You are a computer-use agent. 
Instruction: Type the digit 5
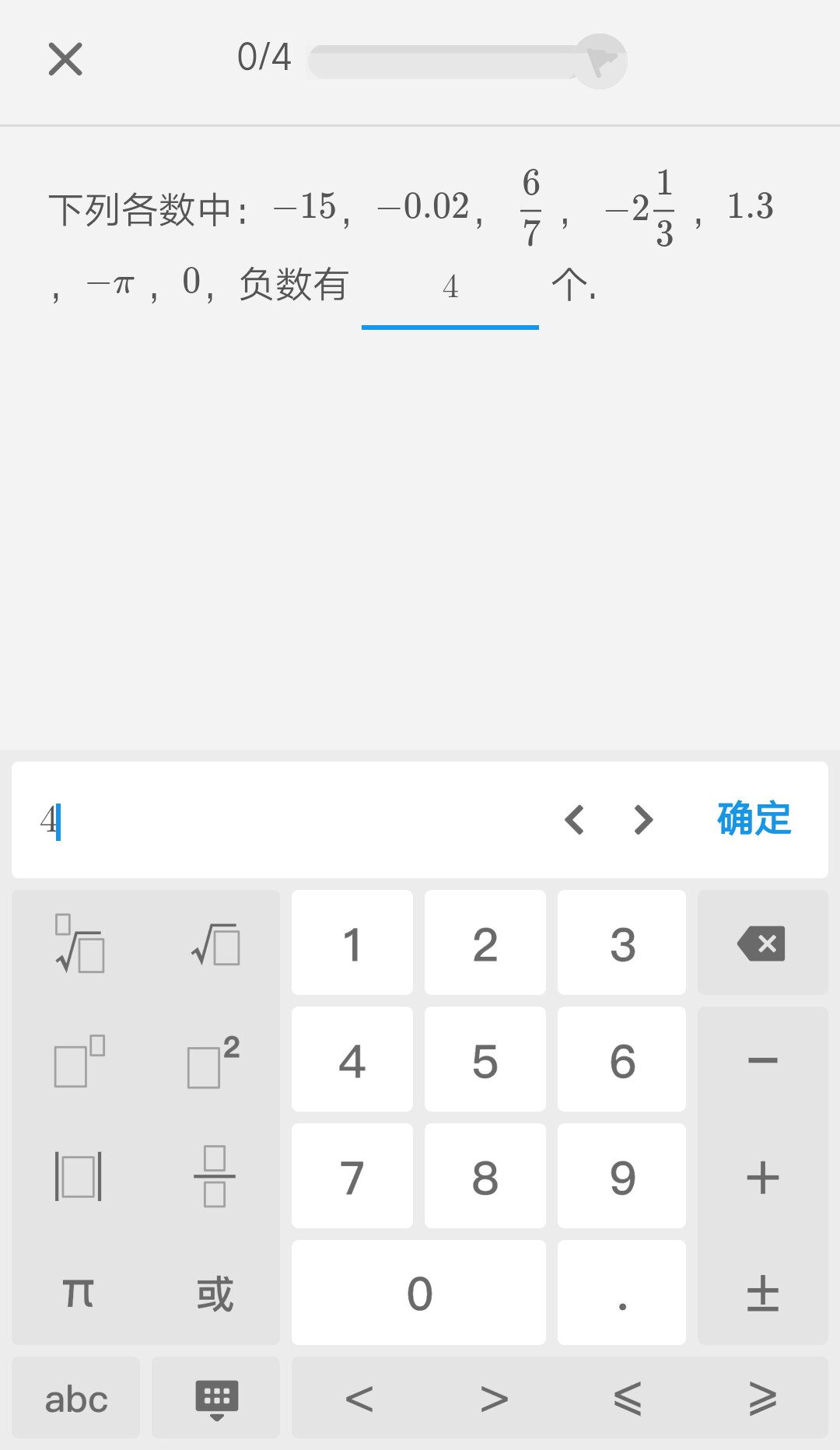(485, 1059)
